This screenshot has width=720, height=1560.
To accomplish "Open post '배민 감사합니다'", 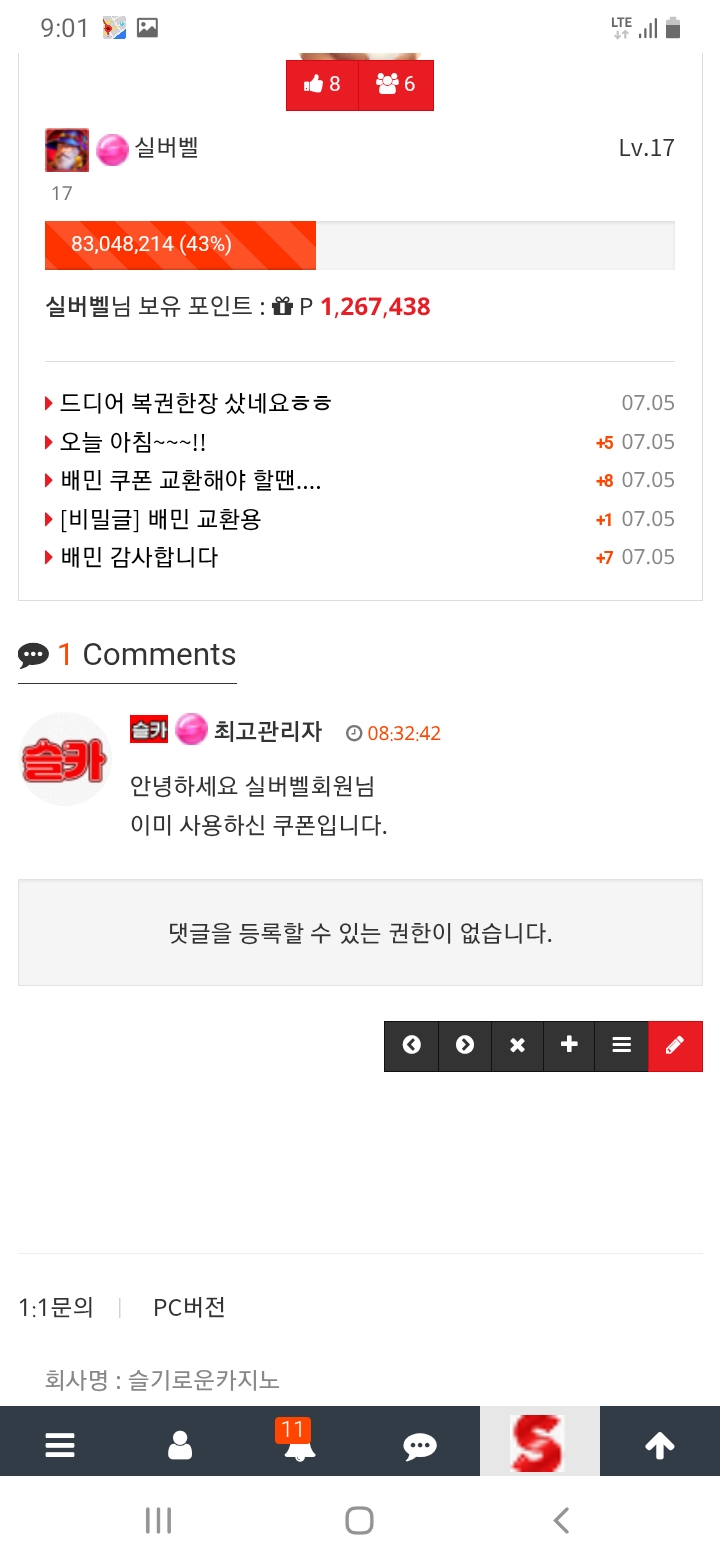I will click(139, 557).
